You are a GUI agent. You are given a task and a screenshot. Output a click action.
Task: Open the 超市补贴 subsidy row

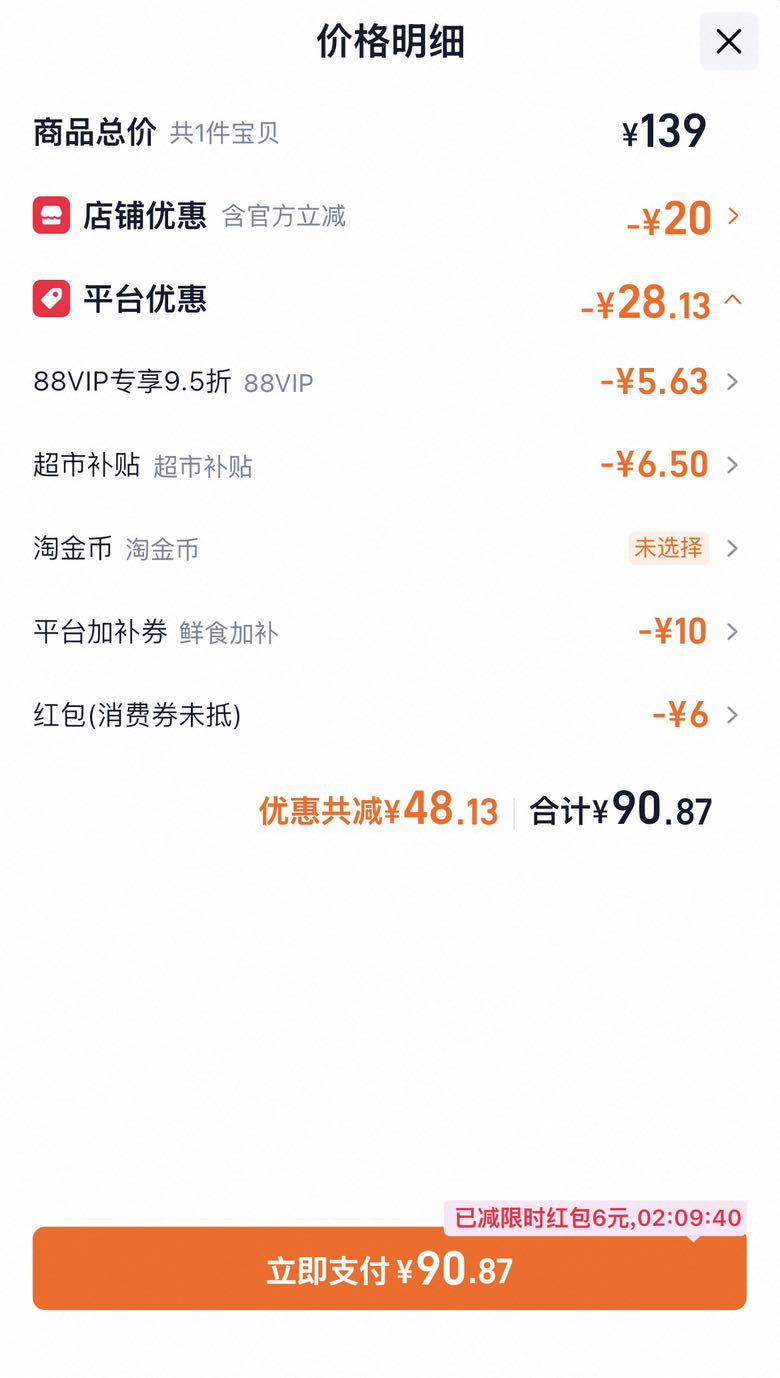(389, 465)
